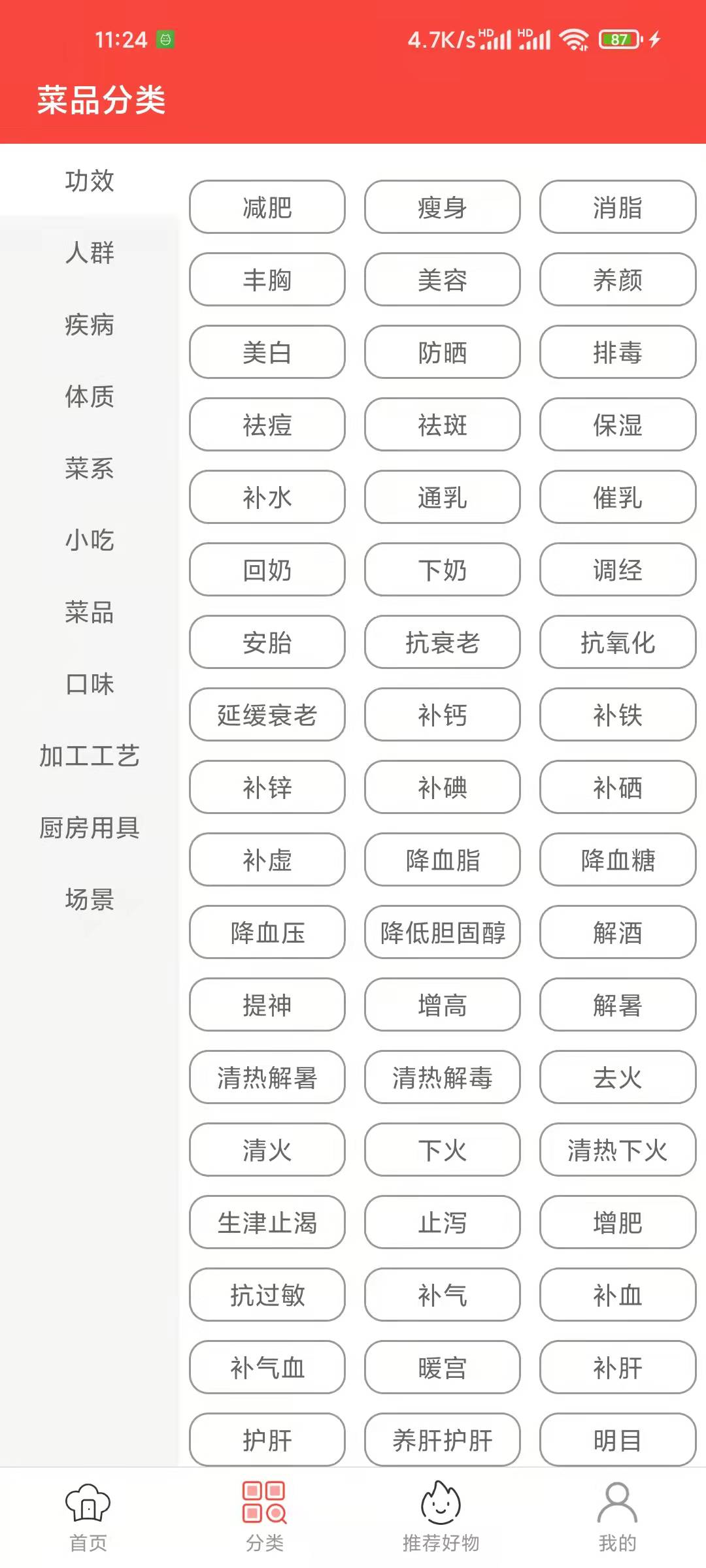This screenshot has height=1568, width=706.
Task: Choose the 解酒 category
Action: pos(616,933)
